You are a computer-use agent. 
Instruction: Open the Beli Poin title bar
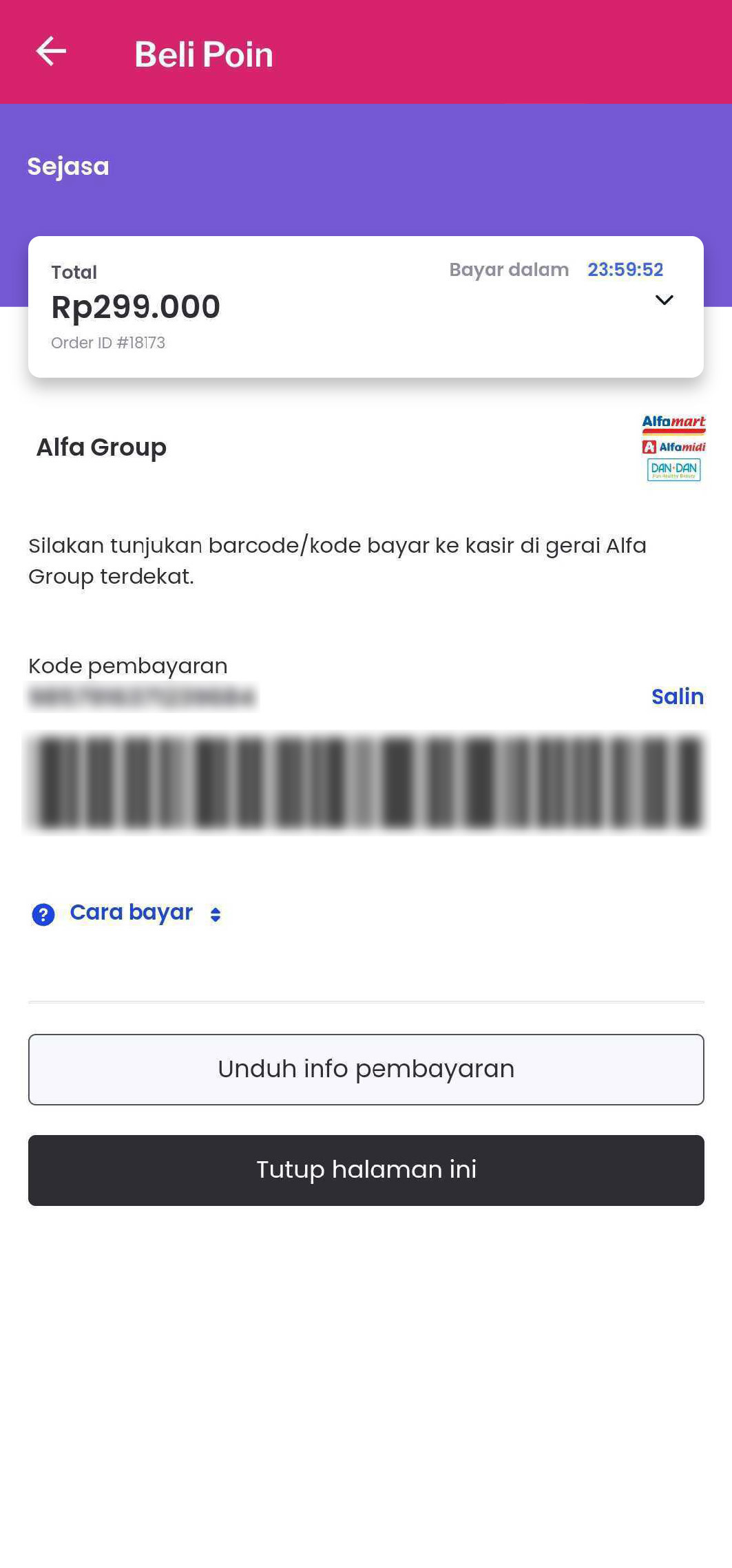tap(204, 54)
